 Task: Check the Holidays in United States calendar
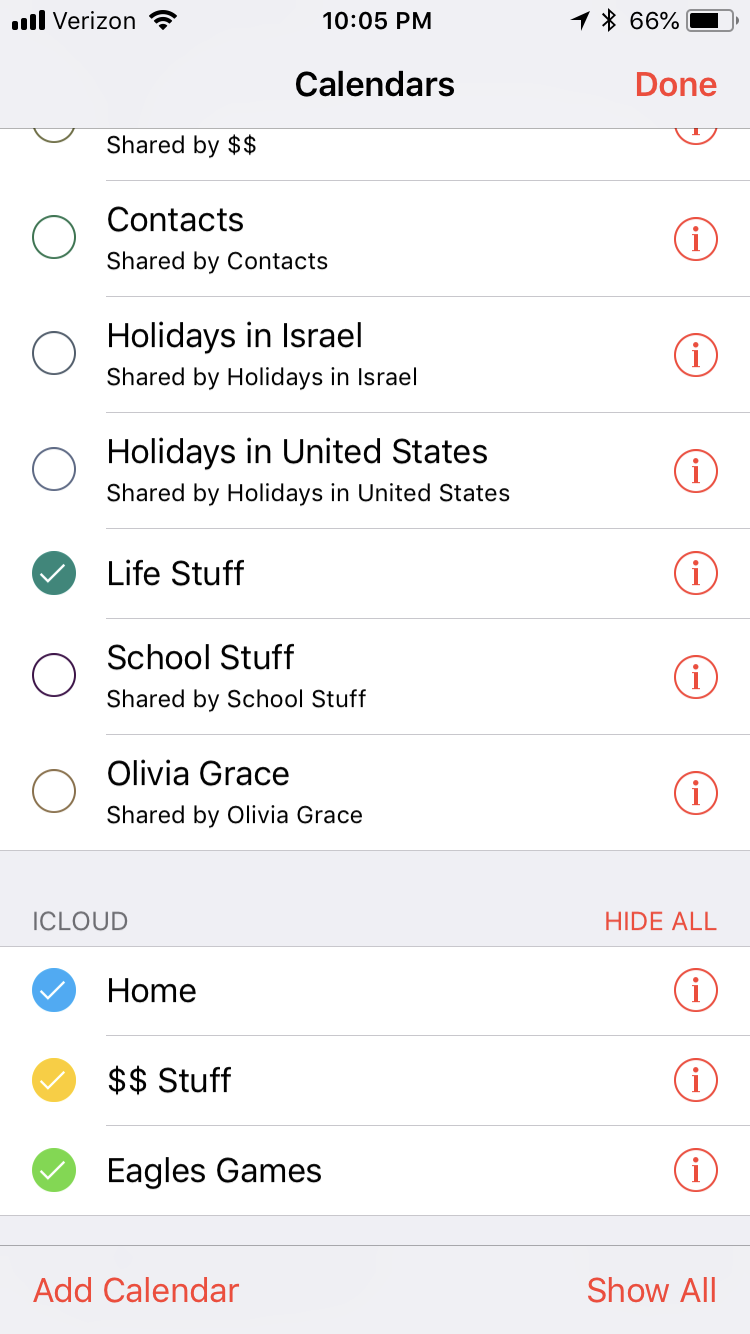pos(54,470)
